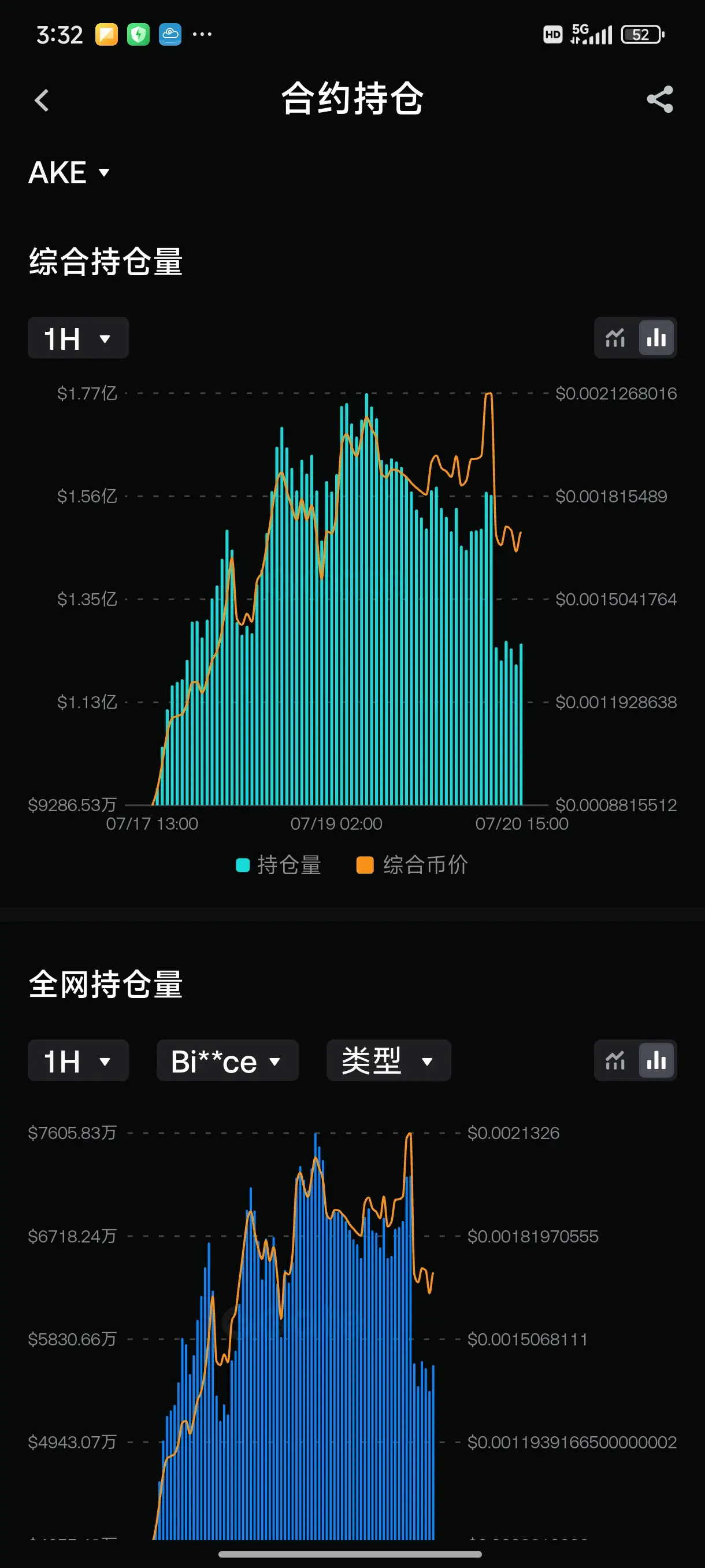
Task: Change 1H interval for 全网持仓量 chart
Action: 79,1061
